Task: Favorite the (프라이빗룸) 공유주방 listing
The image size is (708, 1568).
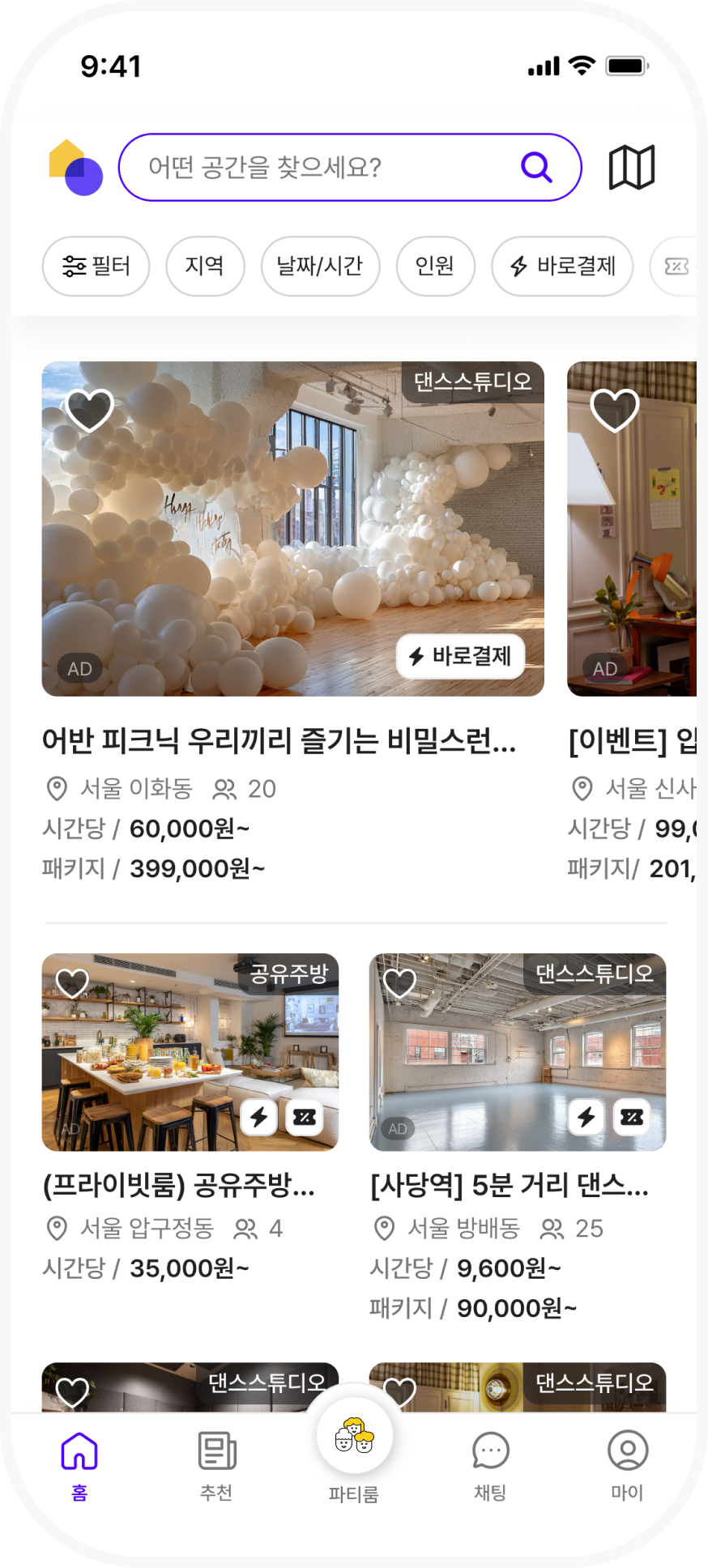Action: pyautogui.click(x=72, y=983)
